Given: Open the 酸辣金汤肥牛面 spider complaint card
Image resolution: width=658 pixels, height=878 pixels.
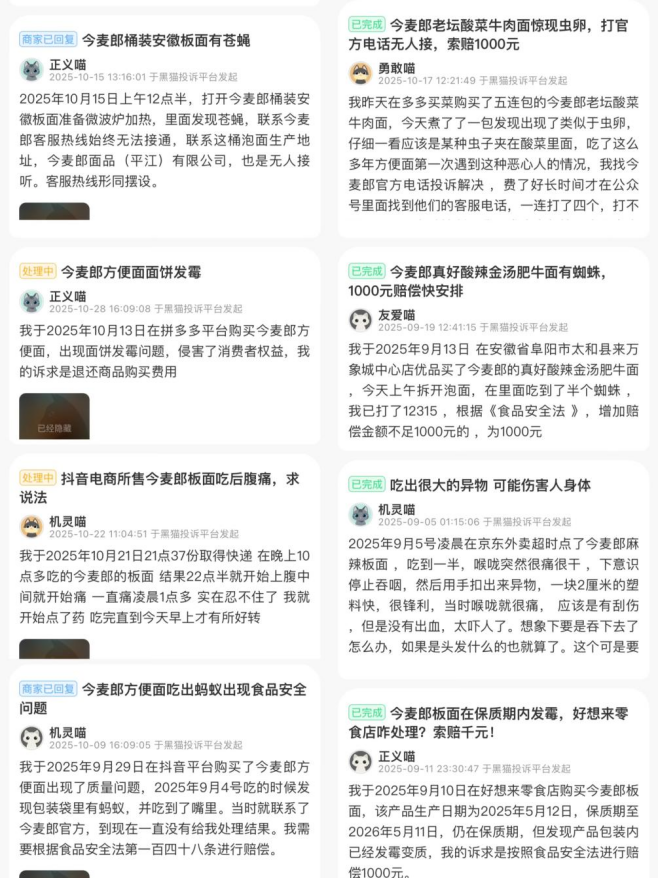Looking at the screenshot, I should tap(497, 280).
